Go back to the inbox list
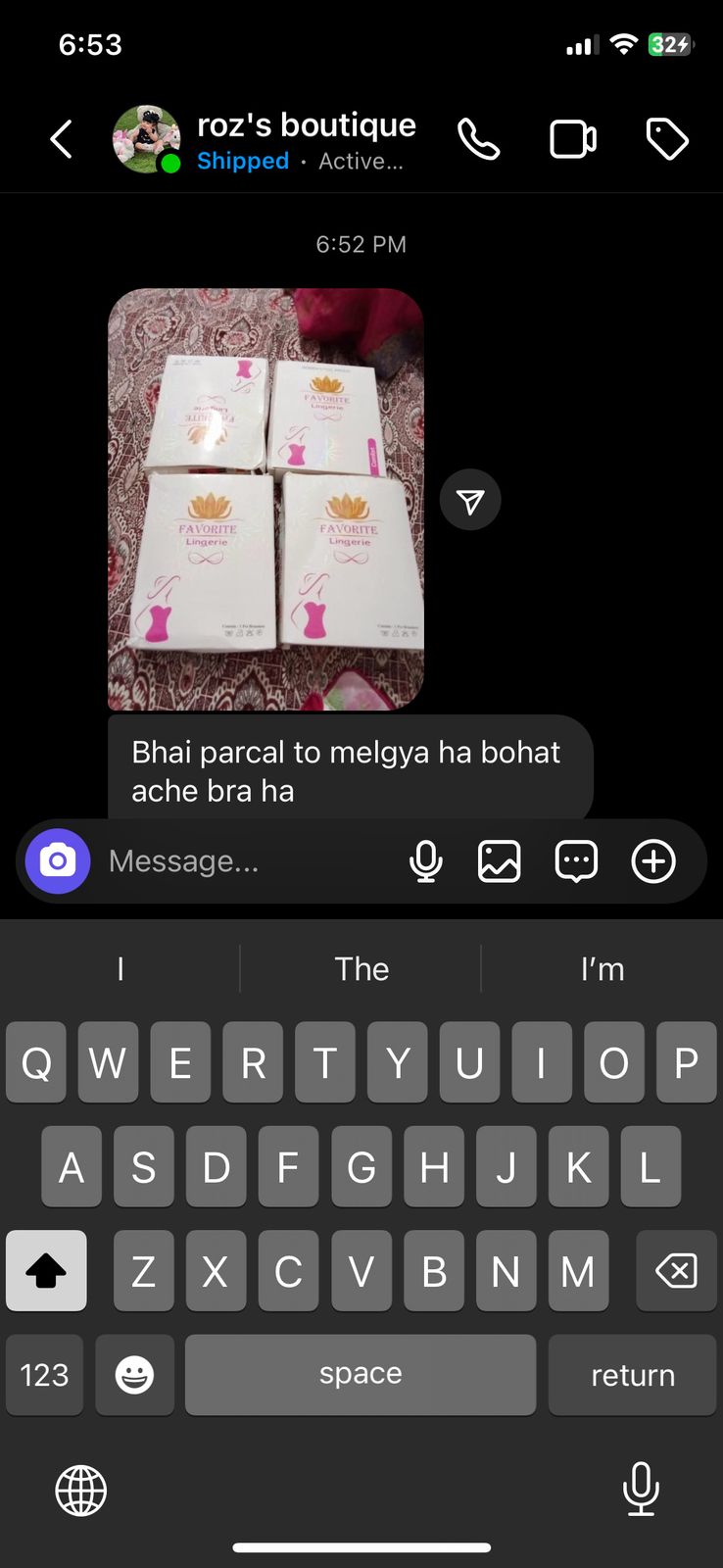 click(x=61, y=139)
